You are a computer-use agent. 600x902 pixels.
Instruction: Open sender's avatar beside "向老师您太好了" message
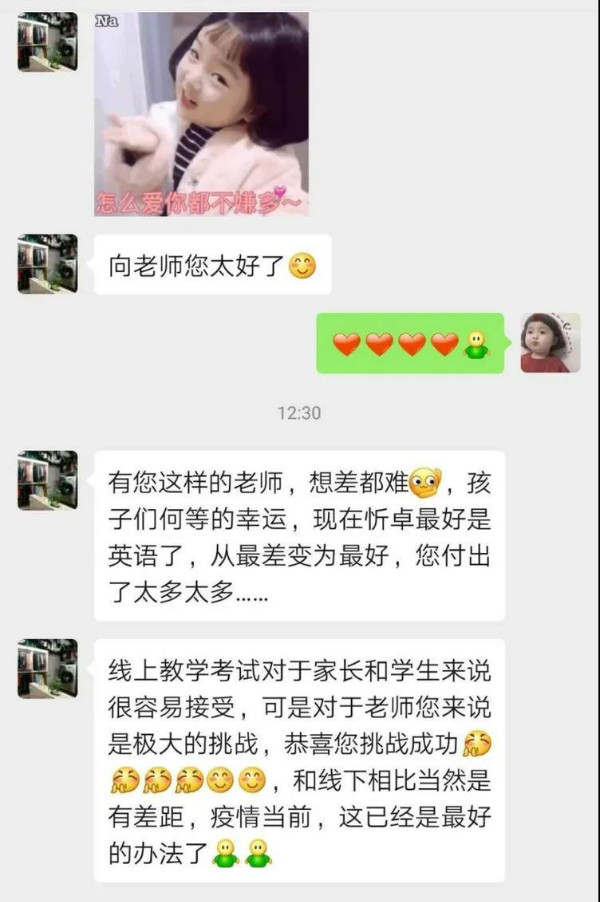coord(47,264)
